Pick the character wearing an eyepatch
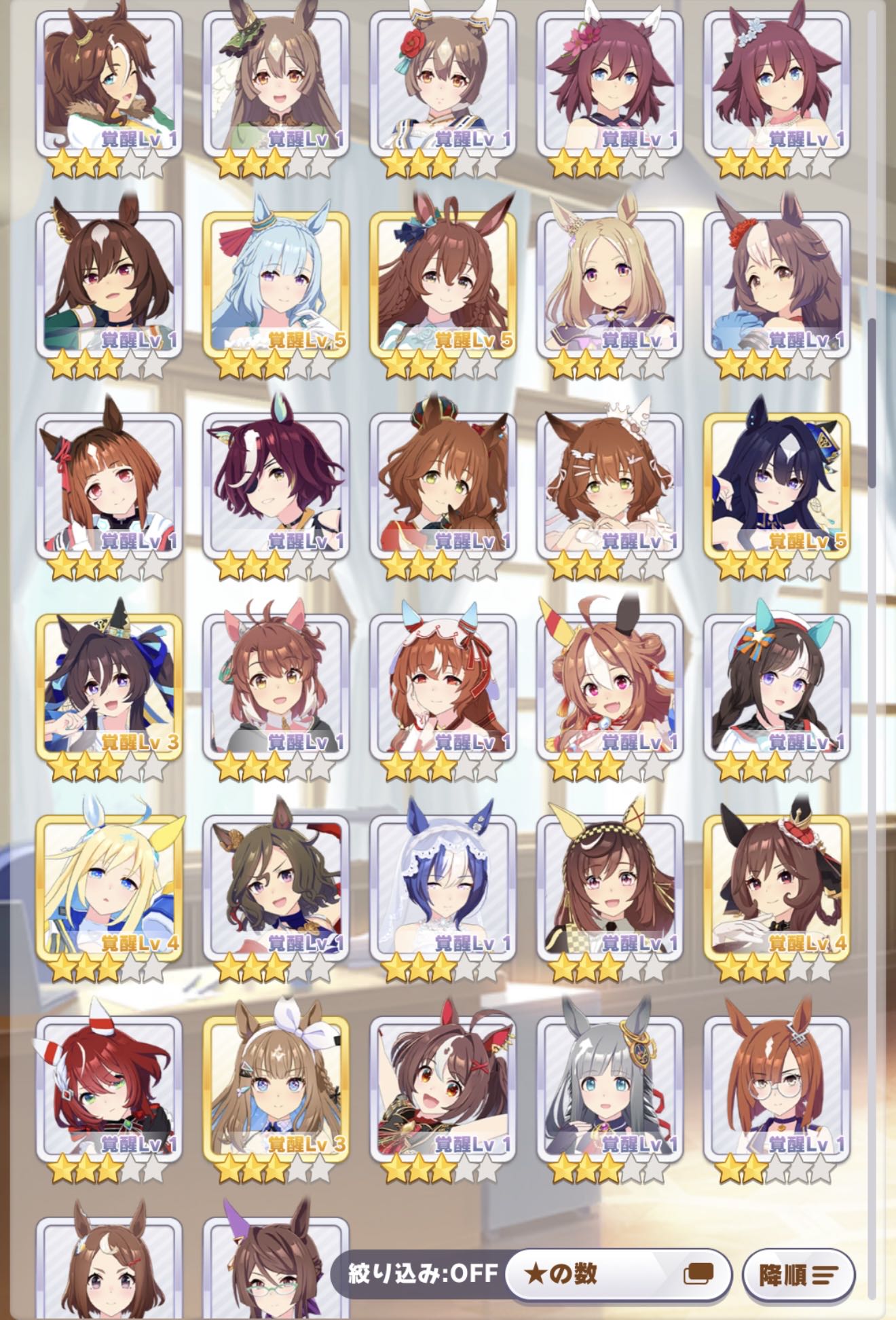Viewport: 896px width, 1320px height. (x=276, y=486)
